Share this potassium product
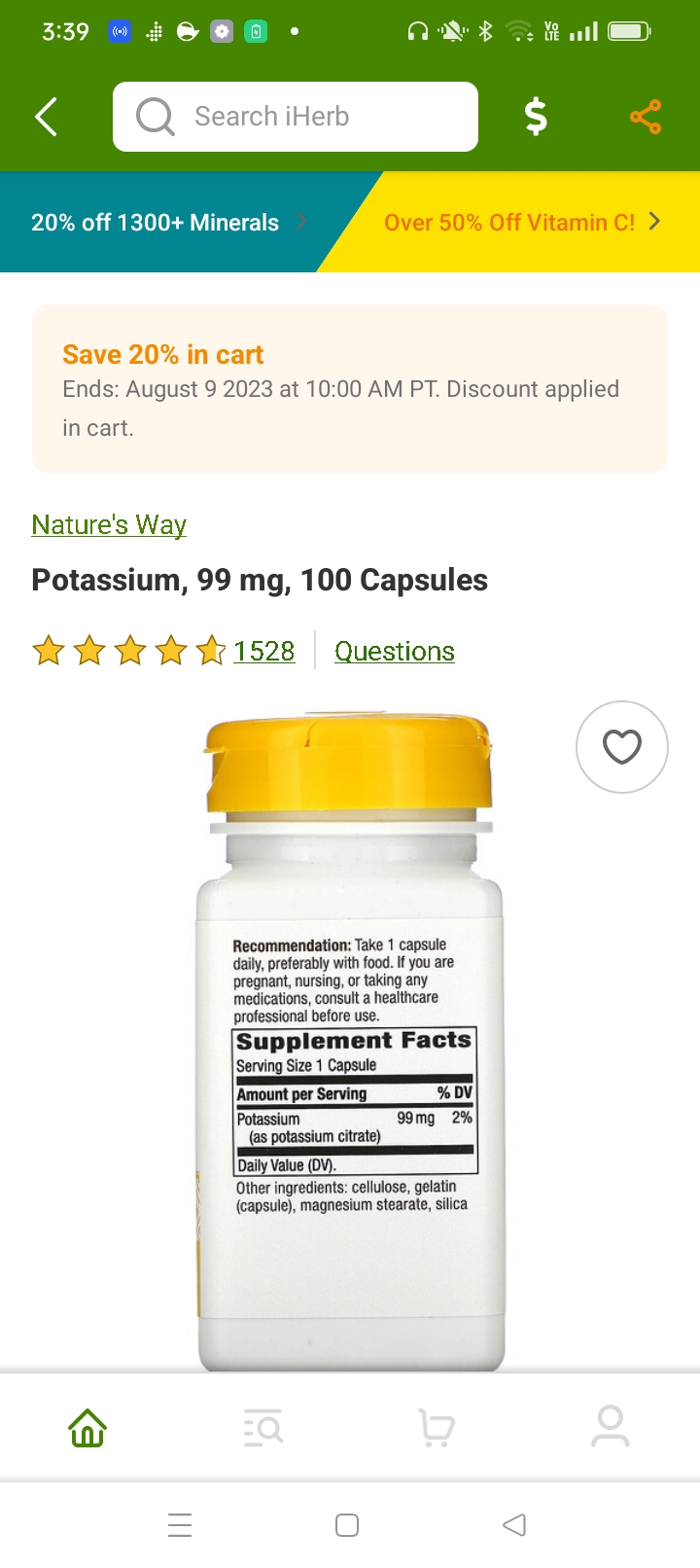The height and width of the screenshot is (1568, 700). coord(646,117)
